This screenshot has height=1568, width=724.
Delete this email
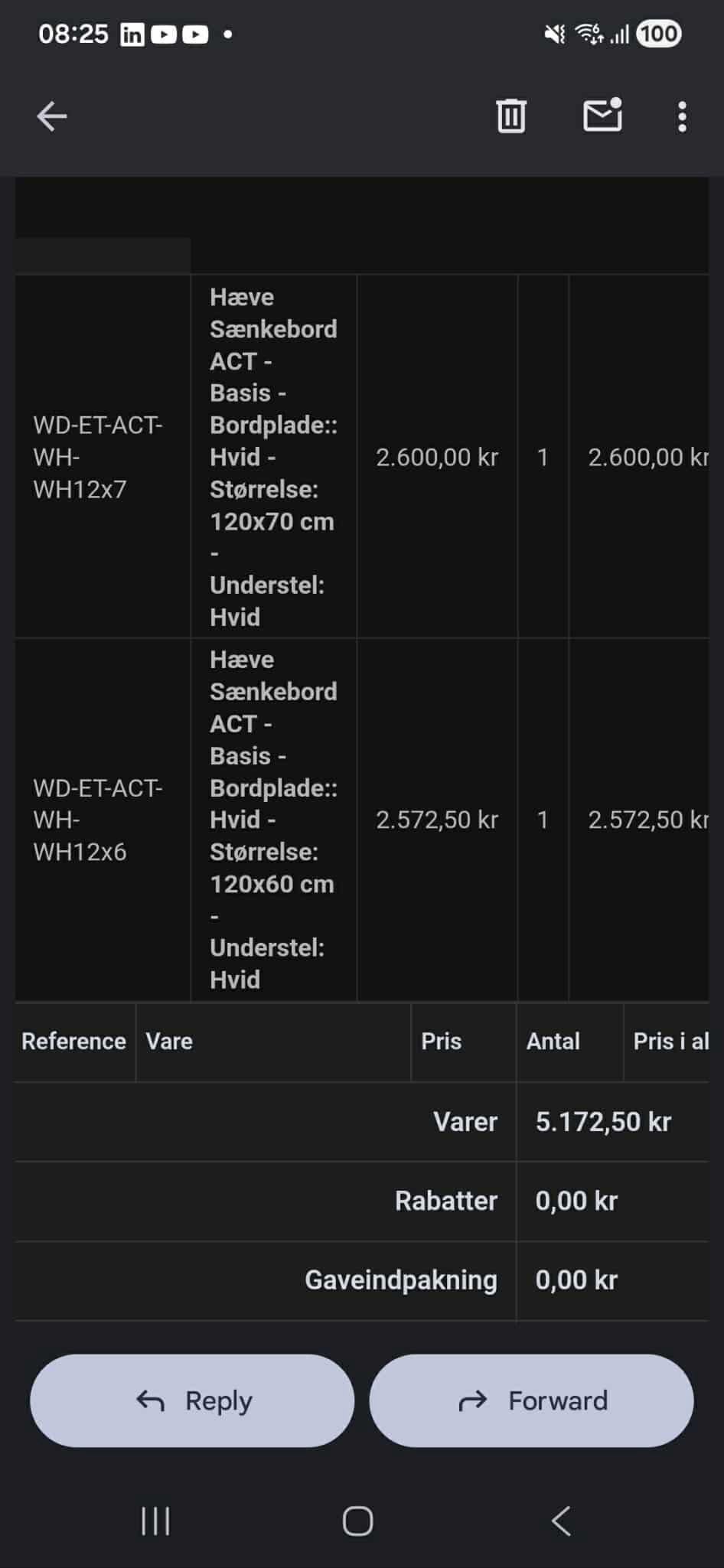[511, 116]
